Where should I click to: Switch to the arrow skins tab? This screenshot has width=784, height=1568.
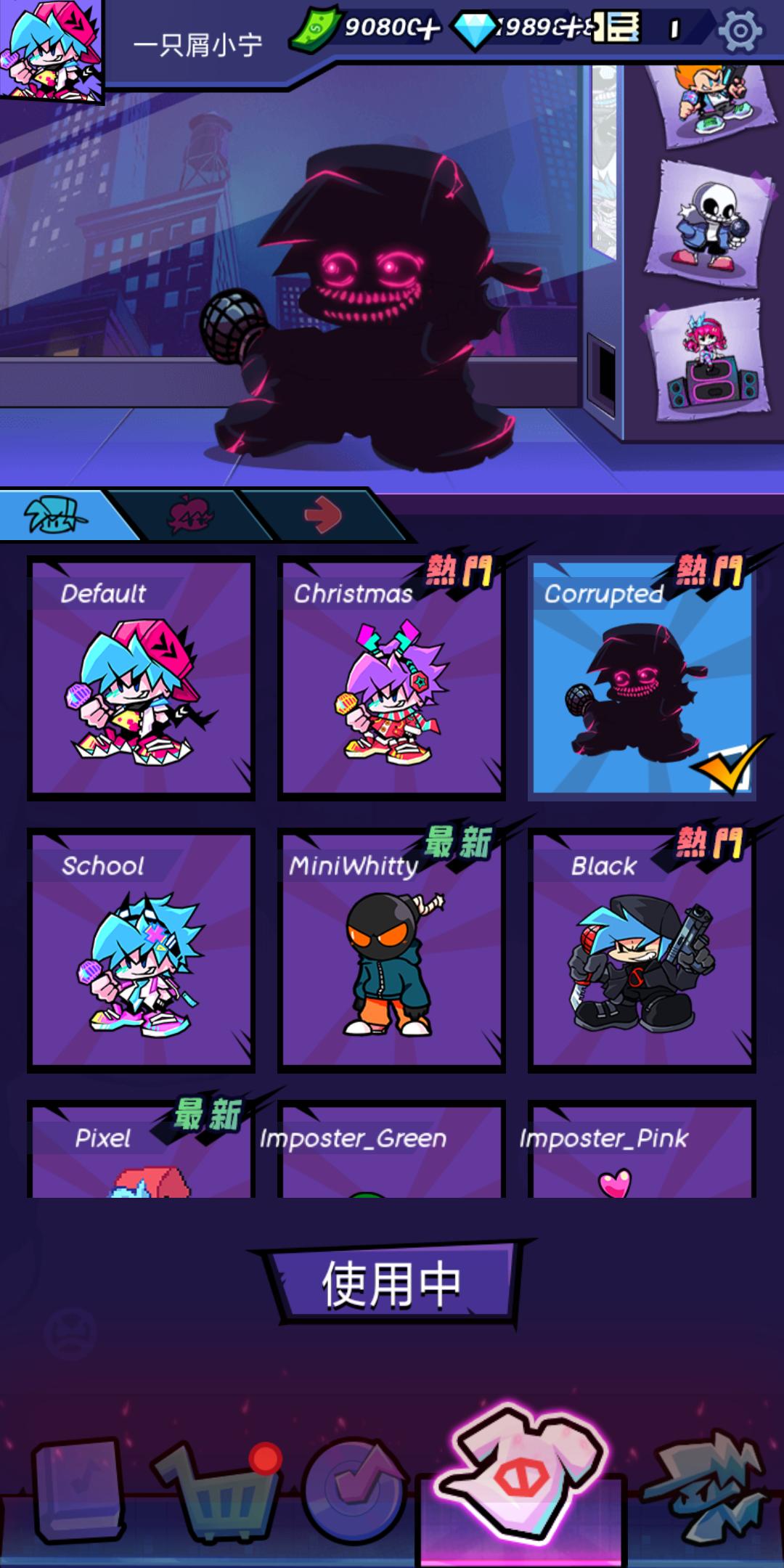[x=322, y=515]
